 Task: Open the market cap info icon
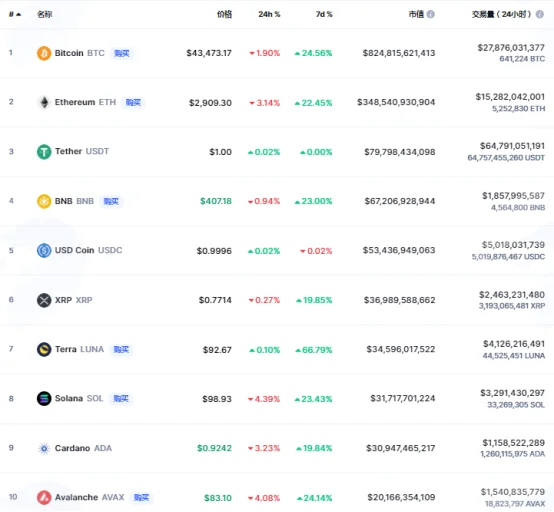tap(430, 14)
